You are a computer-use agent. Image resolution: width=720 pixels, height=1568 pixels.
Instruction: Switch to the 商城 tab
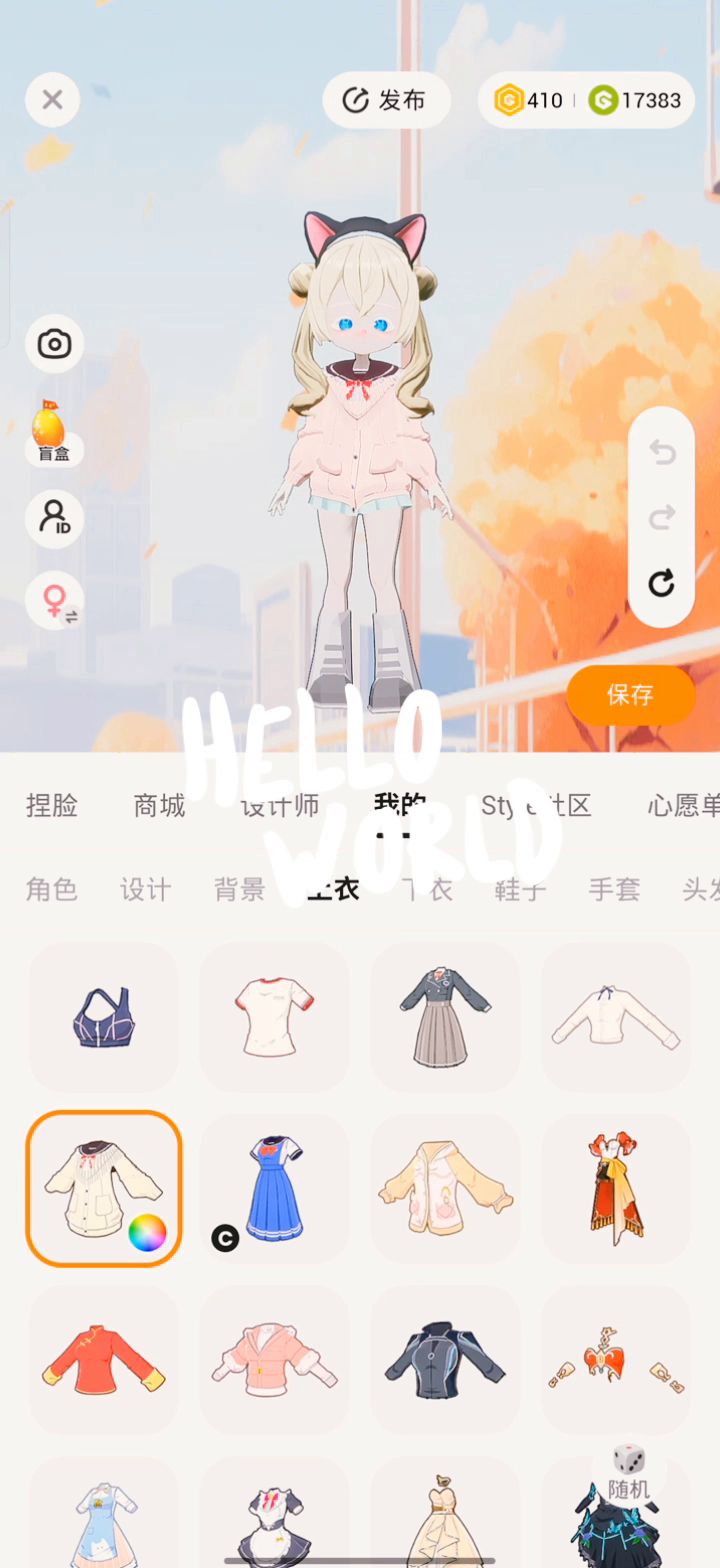pyautogui.click(x=160, y=806)
